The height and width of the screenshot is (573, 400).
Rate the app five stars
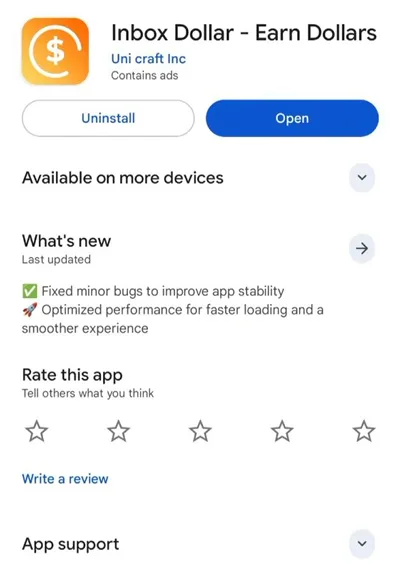[364, 431]
